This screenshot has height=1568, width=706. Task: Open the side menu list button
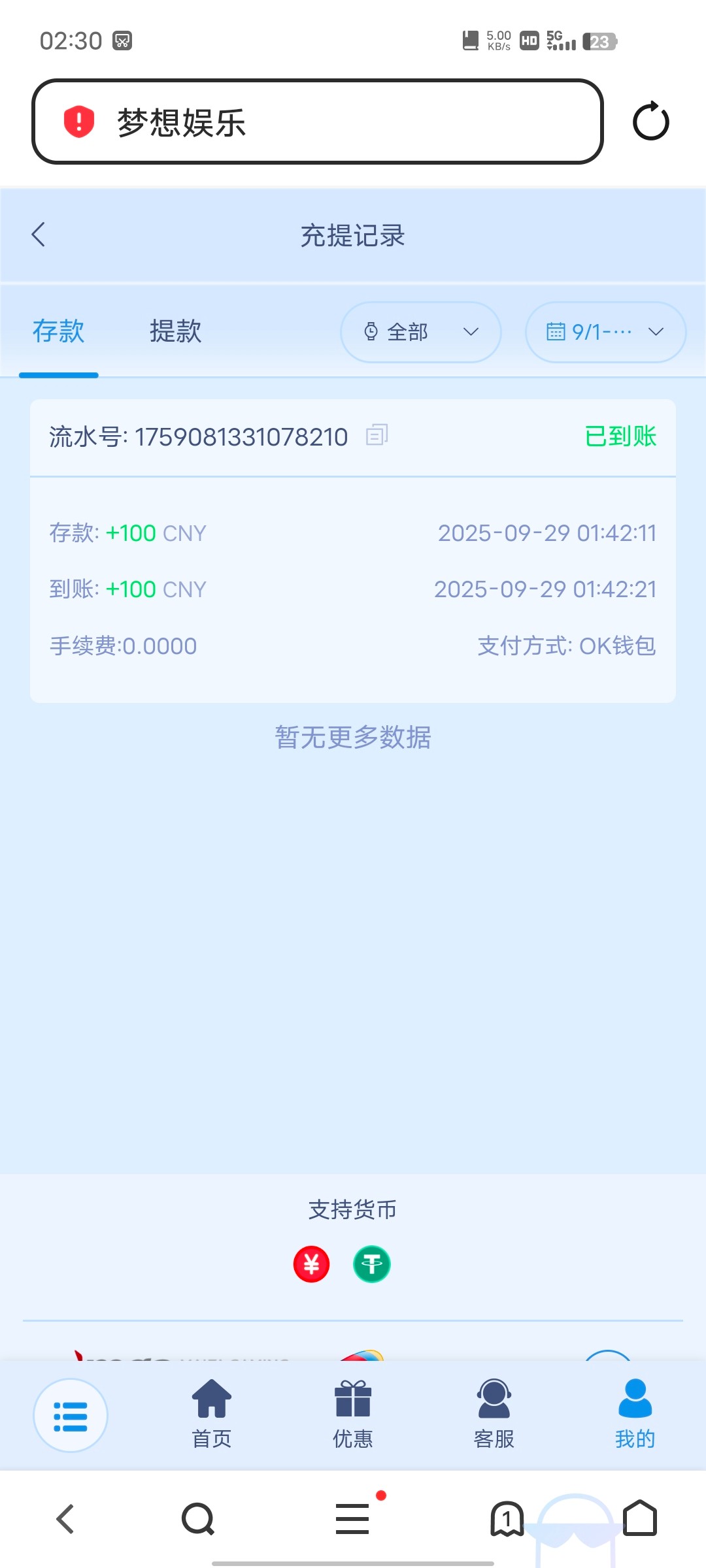(x=71, y=1415)
